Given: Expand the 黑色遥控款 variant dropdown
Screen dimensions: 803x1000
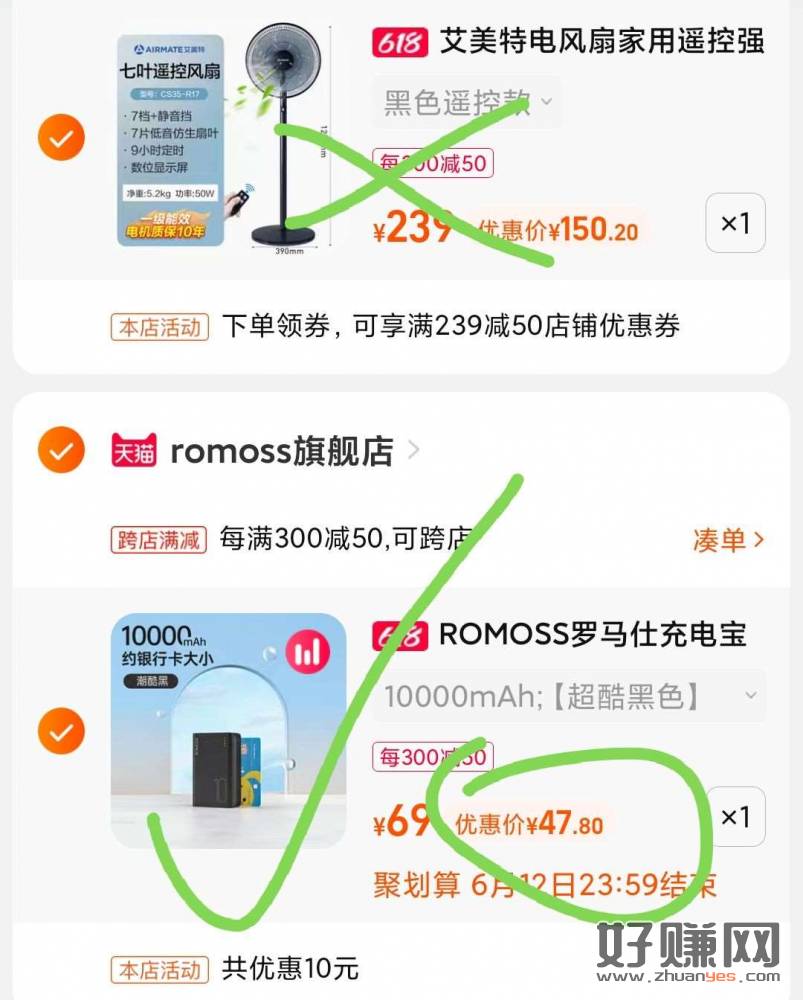Looking at the screenshot, I should pyautogui.click(x=467, y=102).
